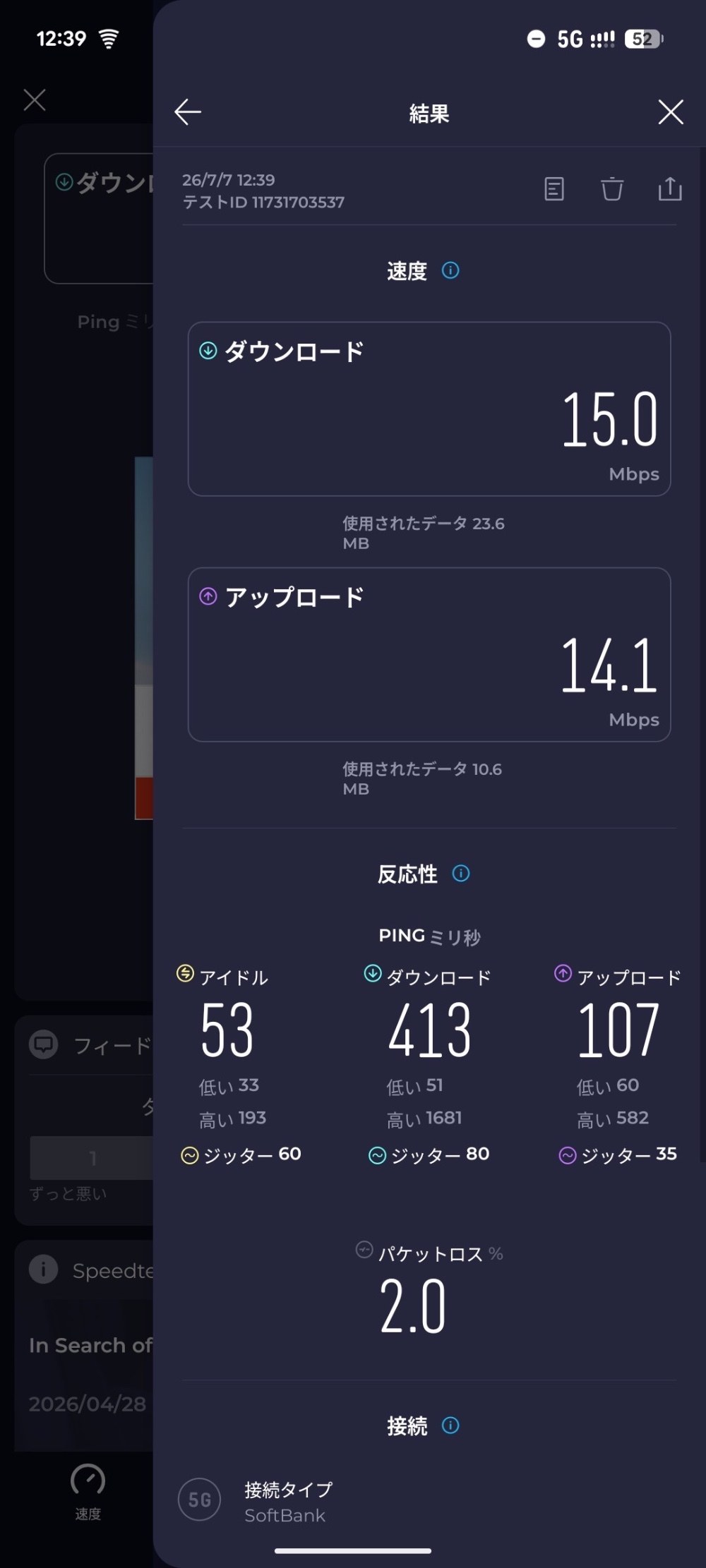Viewport: 706px width, 1568px height.
Task: Switch to the 速度 bottom tab
Action: [x=88, y=1492]
